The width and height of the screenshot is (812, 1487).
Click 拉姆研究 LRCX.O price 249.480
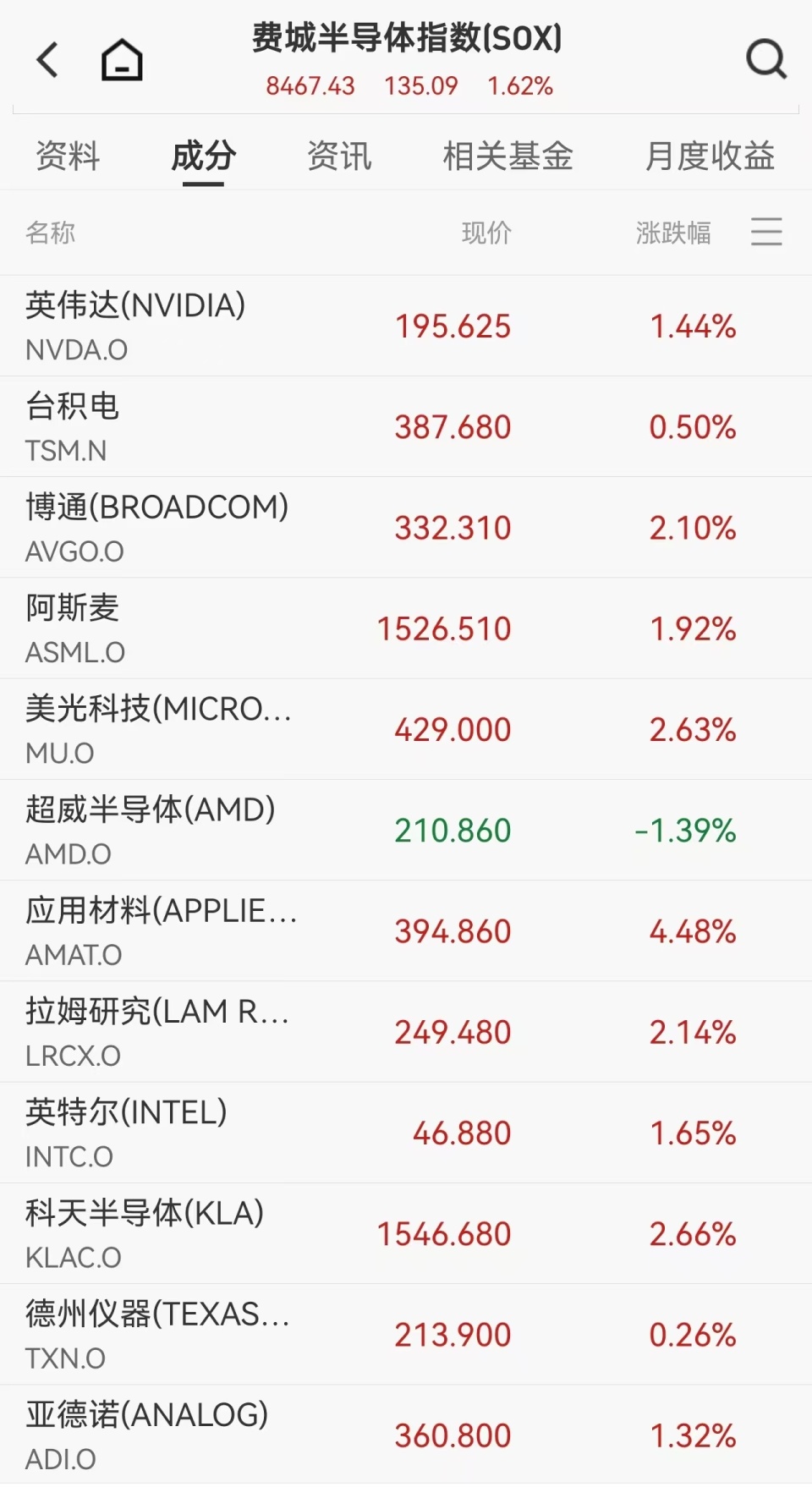[x=454, y=1031]
